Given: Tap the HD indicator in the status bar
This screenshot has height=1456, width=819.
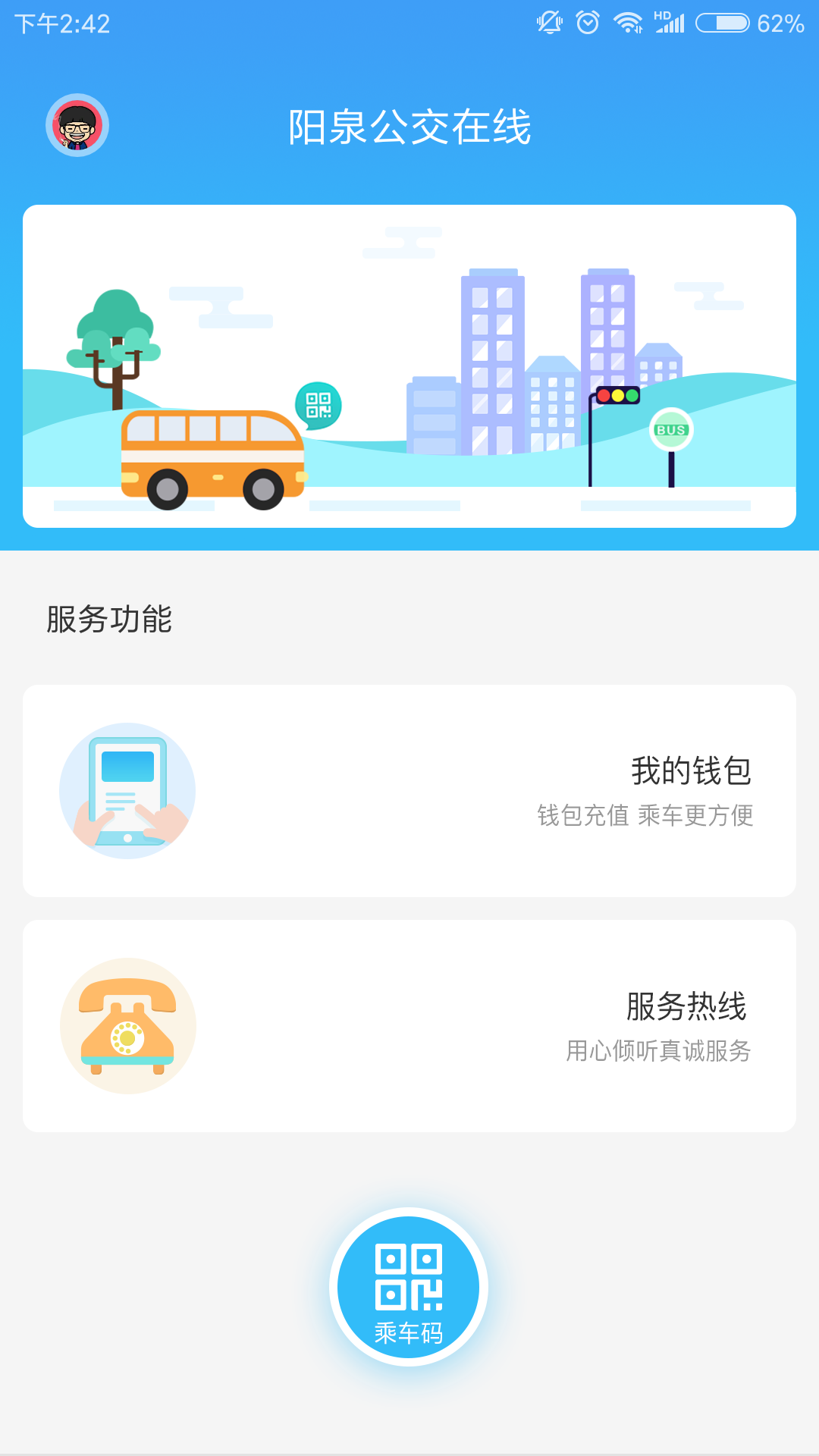Looking at the screenshot, I should [x=661, y=17].
